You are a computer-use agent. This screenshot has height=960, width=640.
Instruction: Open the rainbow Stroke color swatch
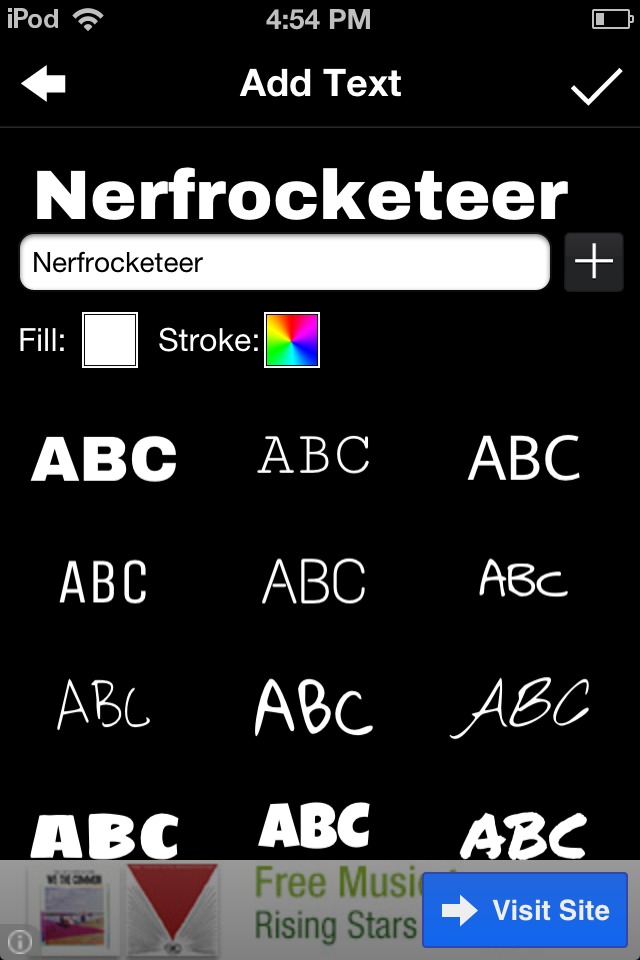[x=292, y=340]
